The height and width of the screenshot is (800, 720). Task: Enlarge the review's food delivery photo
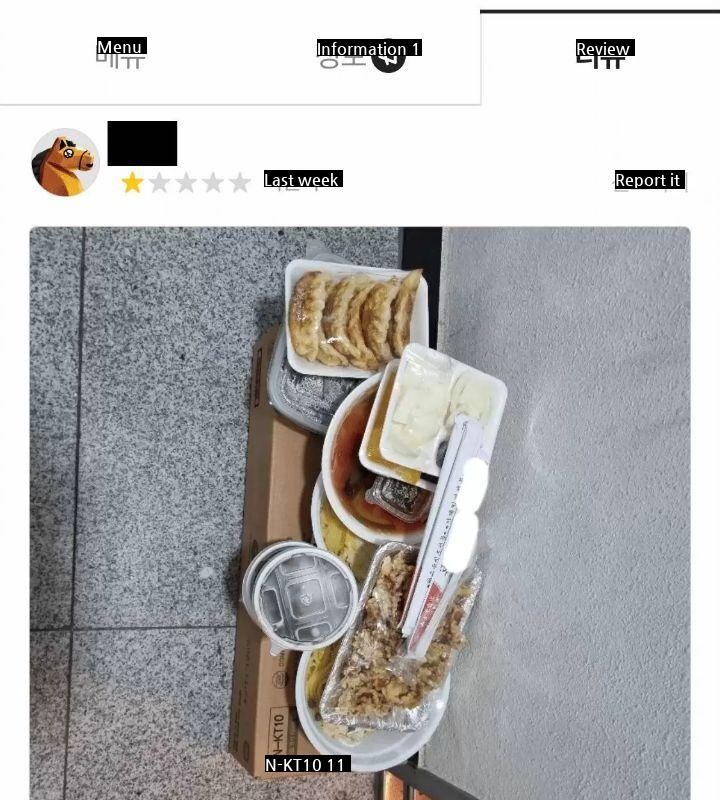click(360, 510)
